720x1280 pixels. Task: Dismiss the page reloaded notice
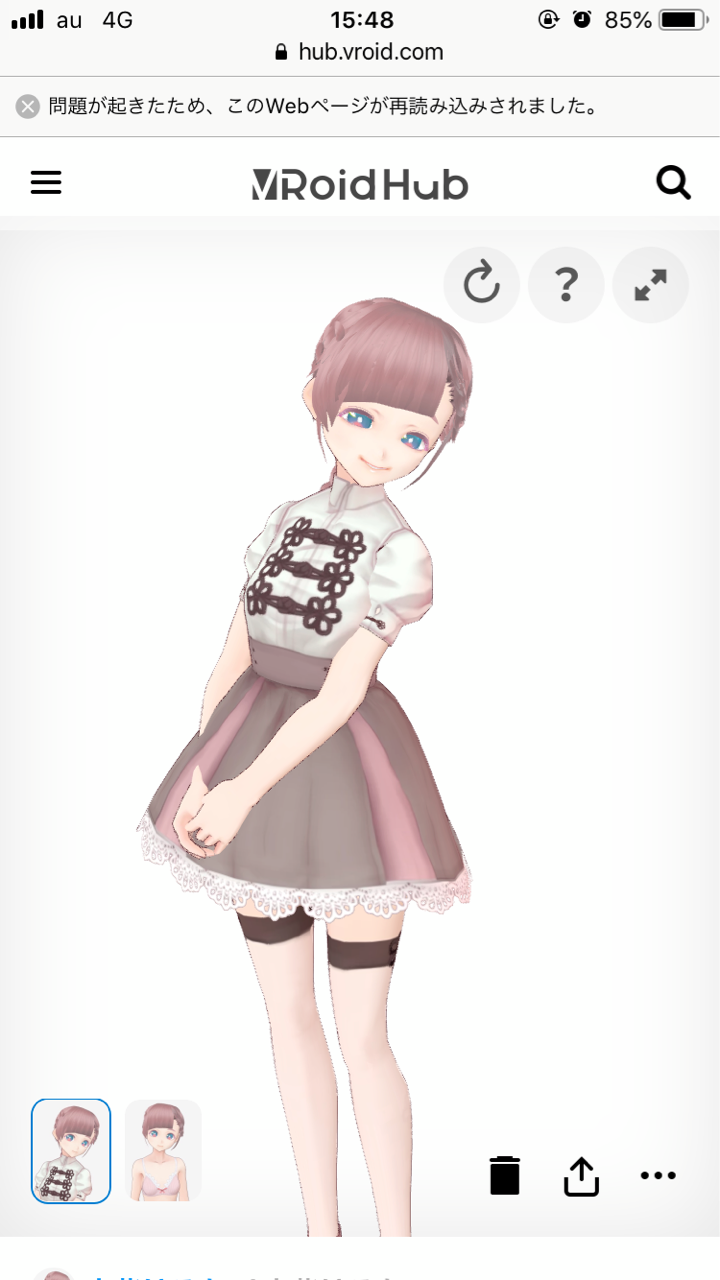click(28, 106)
